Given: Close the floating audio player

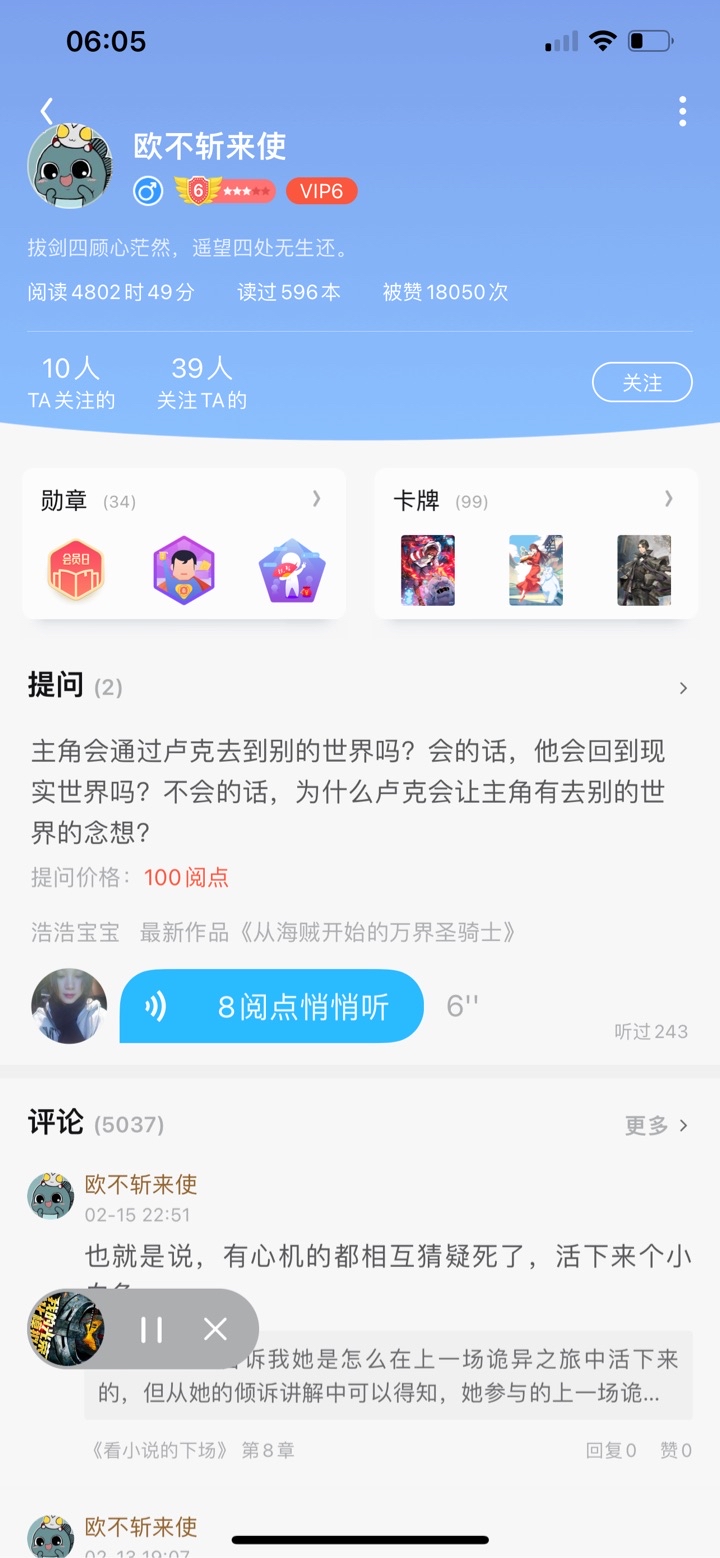Looking at the screenshot, I should point(215,1329).
